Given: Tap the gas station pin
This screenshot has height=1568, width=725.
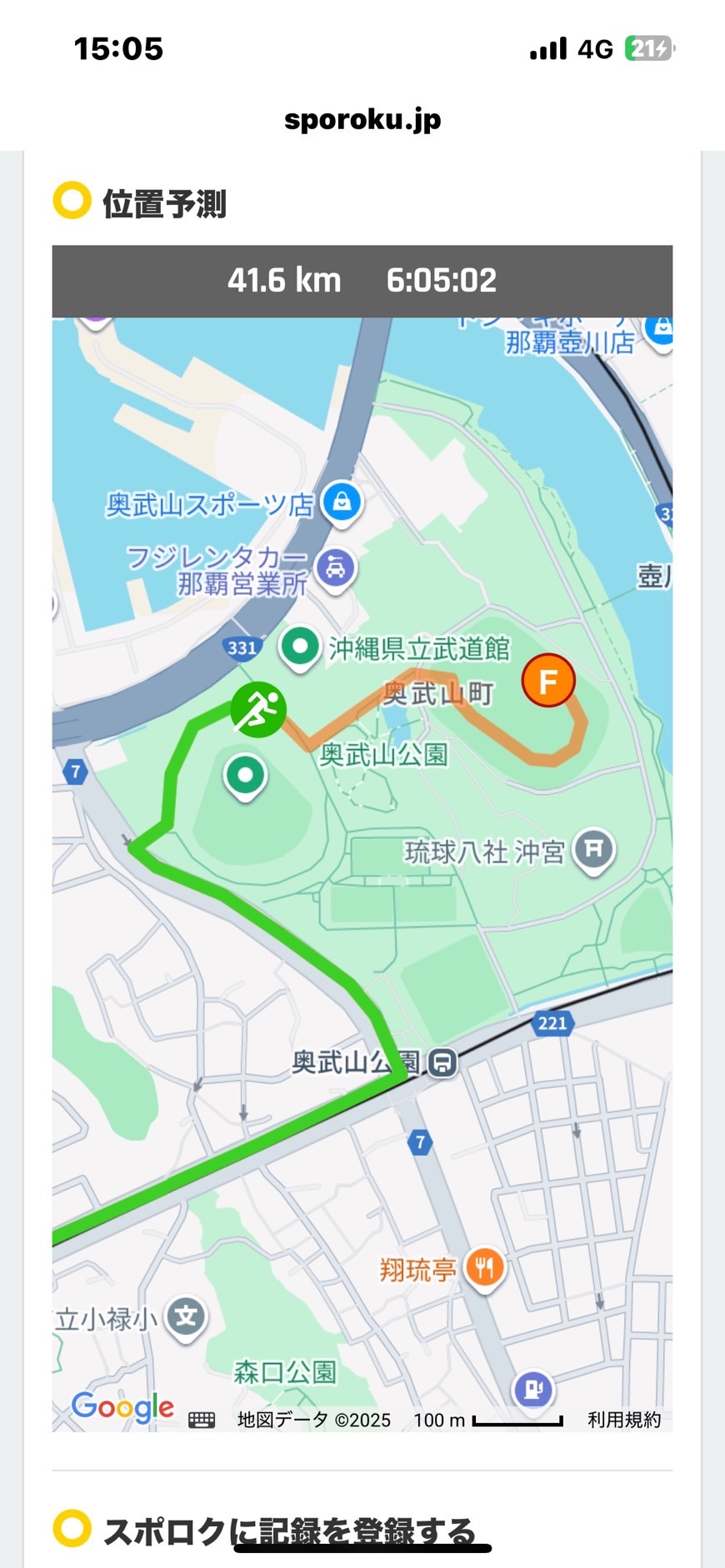Looking at the screenshot, I should tap(533, 1389).
